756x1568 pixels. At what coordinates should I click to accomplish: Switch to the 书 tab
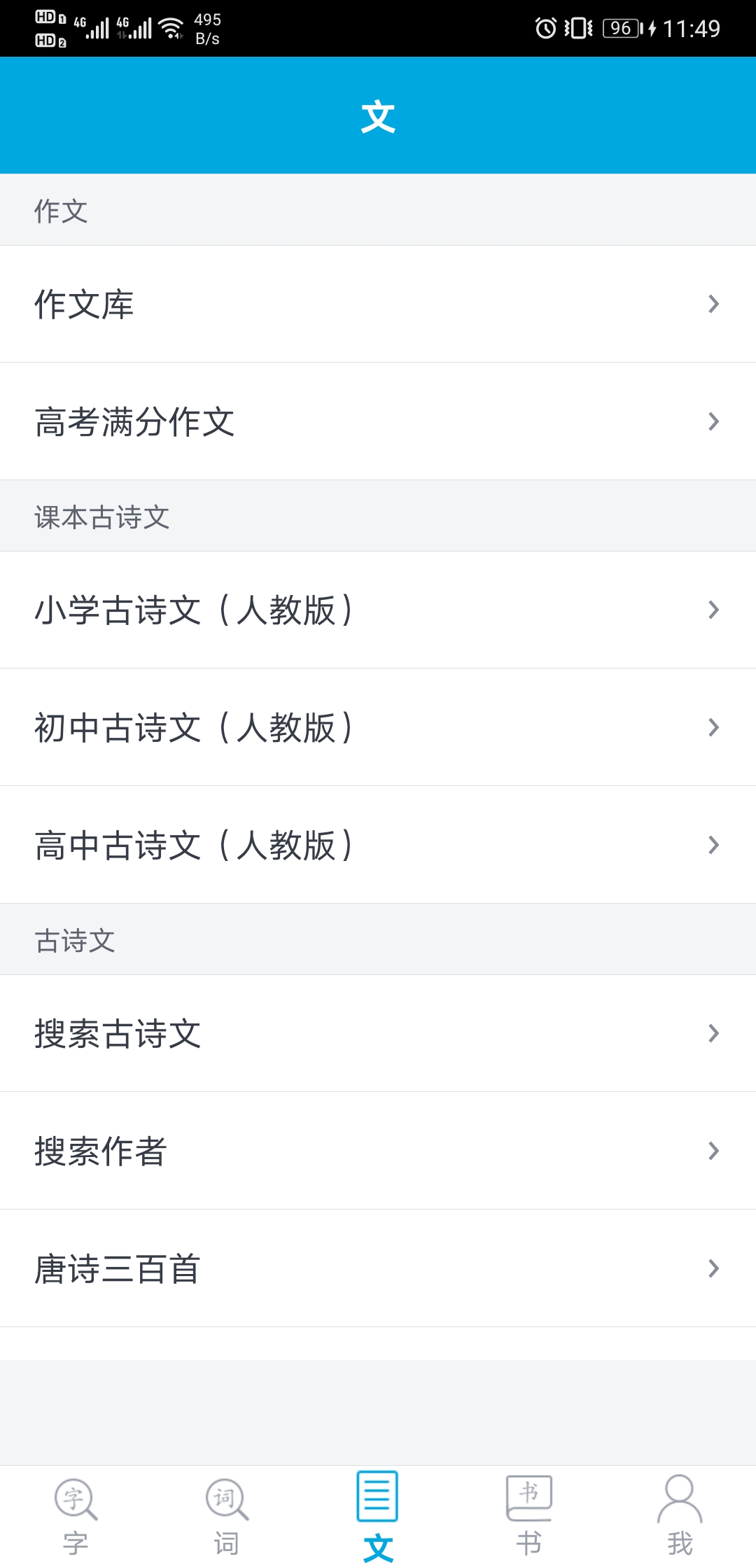tap(529, 1515)
